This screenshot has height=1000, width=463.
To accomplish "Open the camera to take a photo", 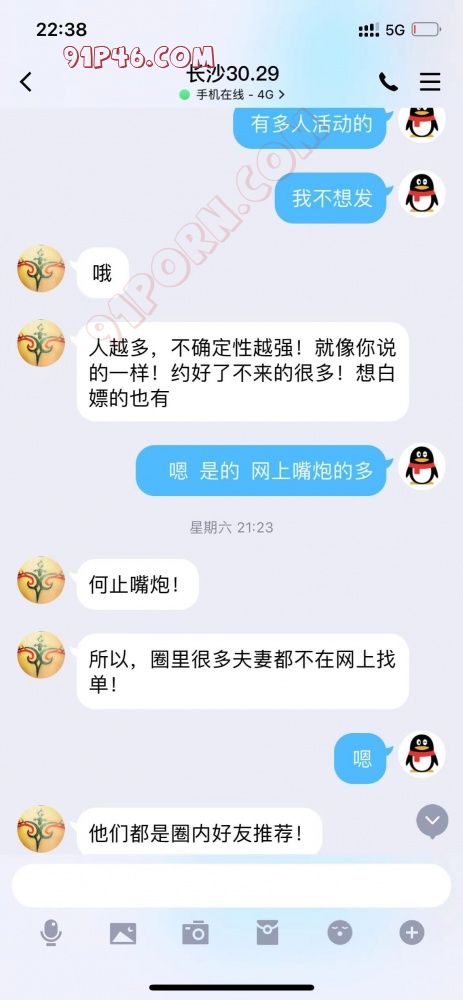I will 195,933.
